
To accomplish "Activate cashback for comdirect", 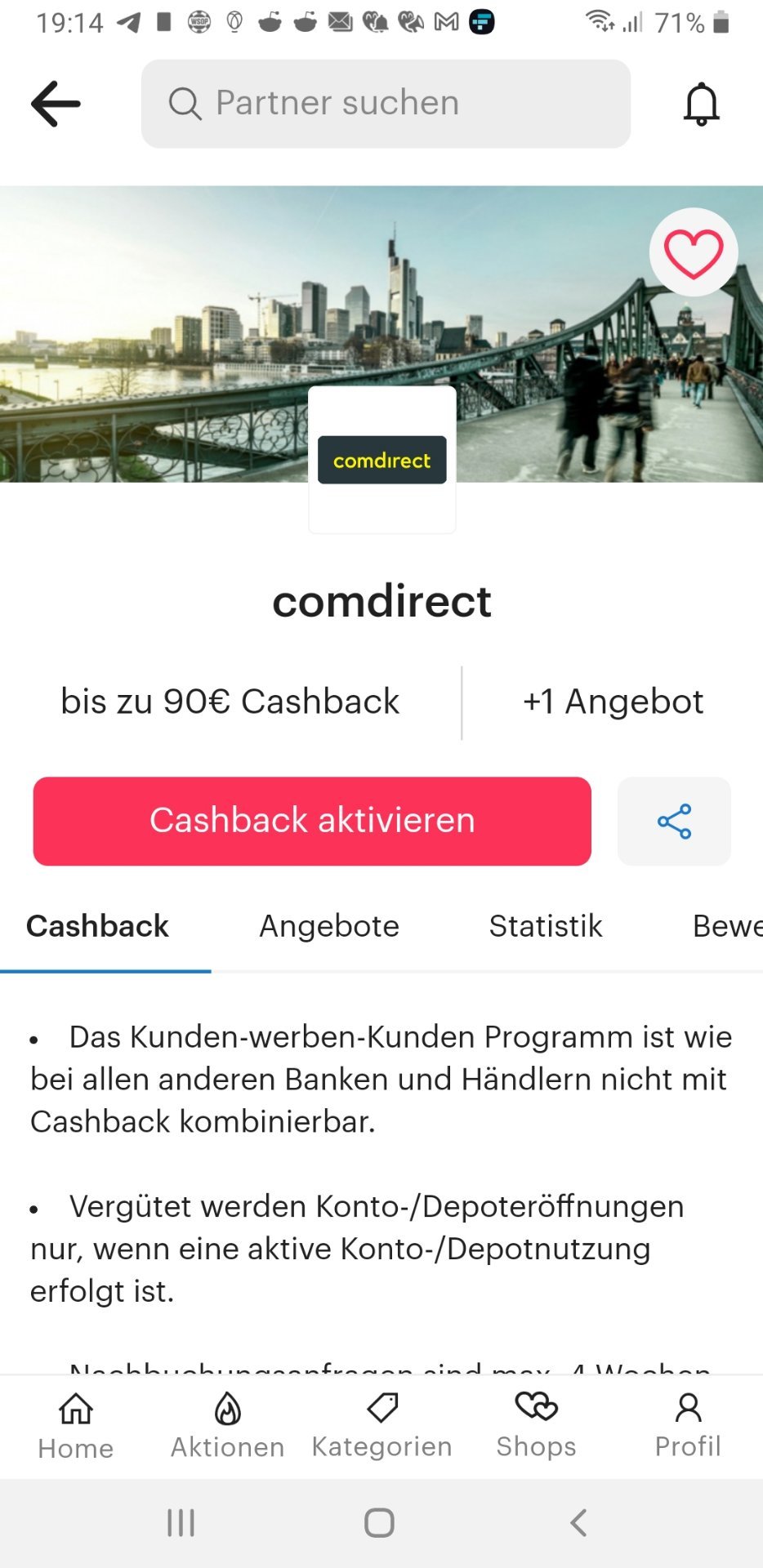I will pyautogui.click(x=312, y=821).
